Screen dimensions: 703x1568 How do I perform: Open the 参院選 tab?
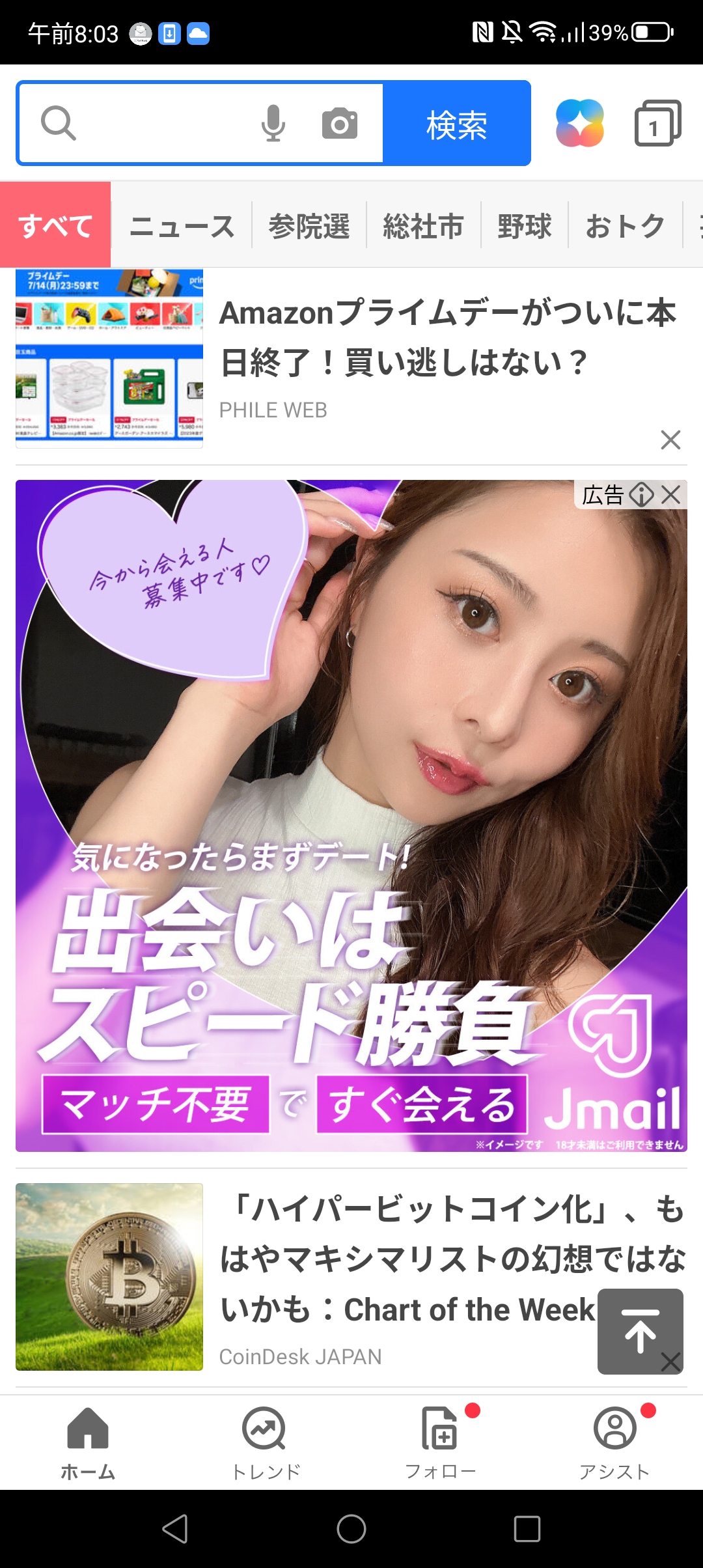click(310, 225)
